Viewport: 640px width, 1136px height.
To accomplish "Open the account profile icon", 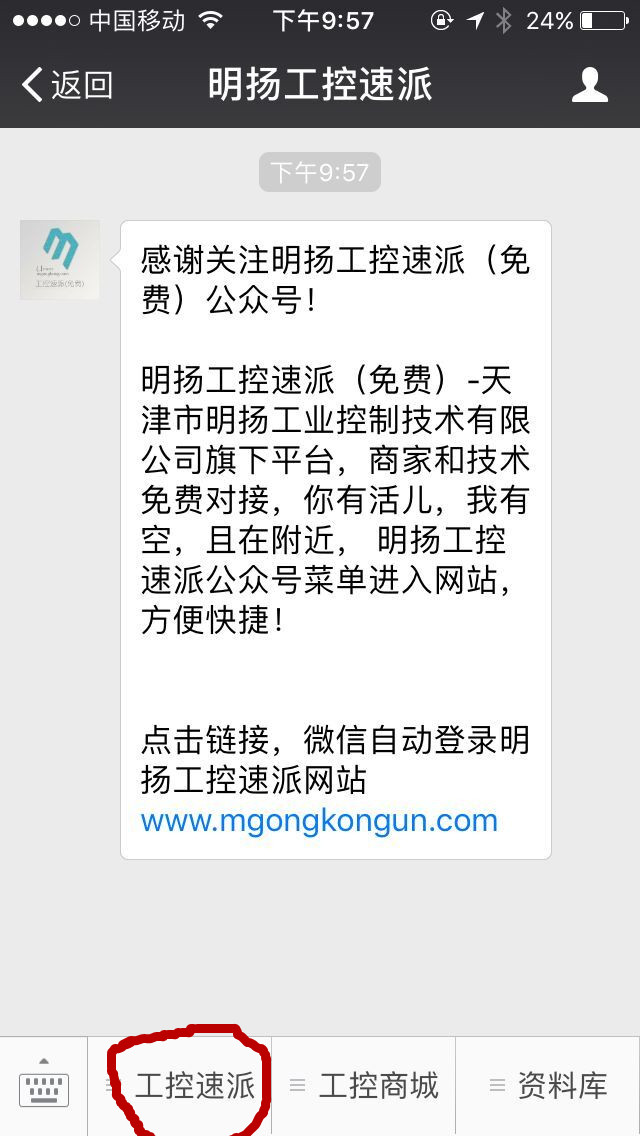I will (x=590, y=85).
